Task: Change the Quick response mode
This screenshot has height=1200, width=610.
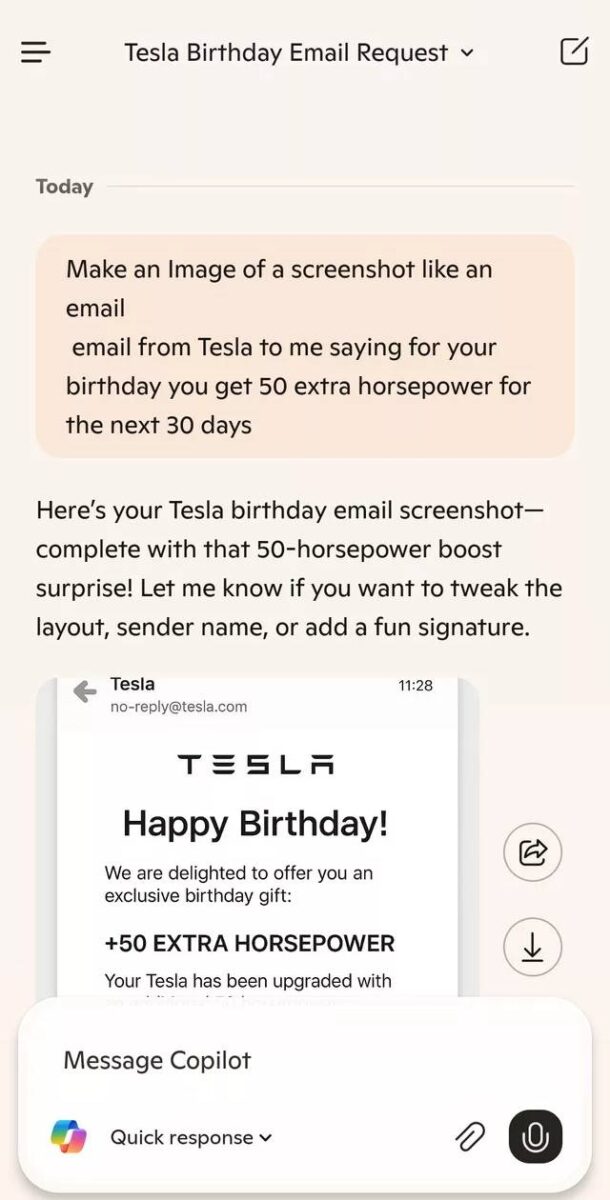Action: click(x=190, y=1137)
